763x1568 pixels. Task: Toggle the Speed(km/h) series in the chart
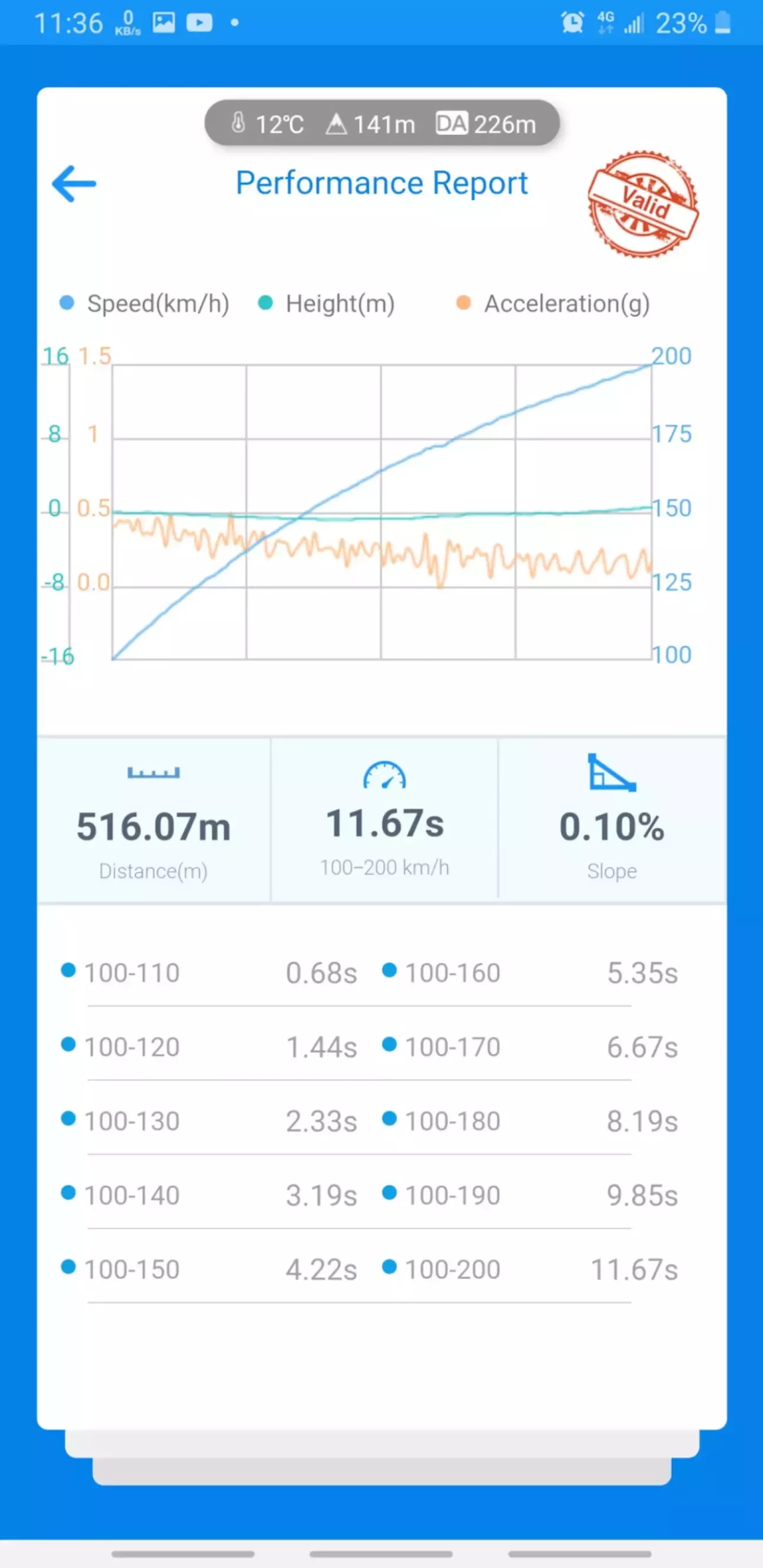pyautogui.click(x=144, y=303)
